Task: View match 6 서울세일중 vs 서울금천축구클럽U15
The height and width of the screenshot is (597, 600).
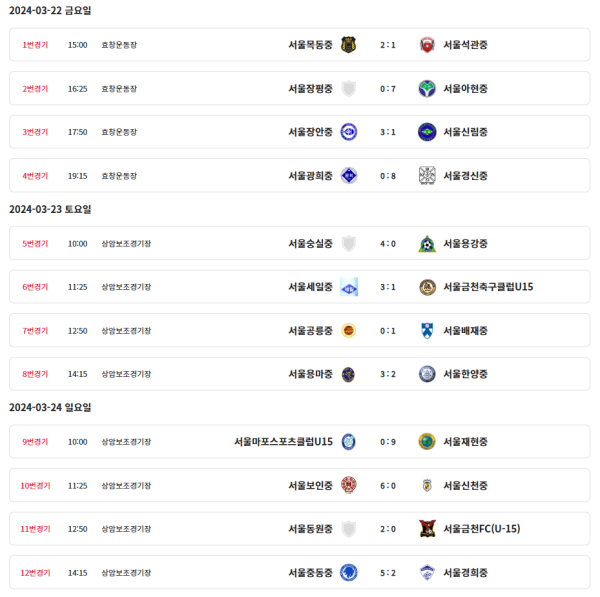Action: [300, 287]
